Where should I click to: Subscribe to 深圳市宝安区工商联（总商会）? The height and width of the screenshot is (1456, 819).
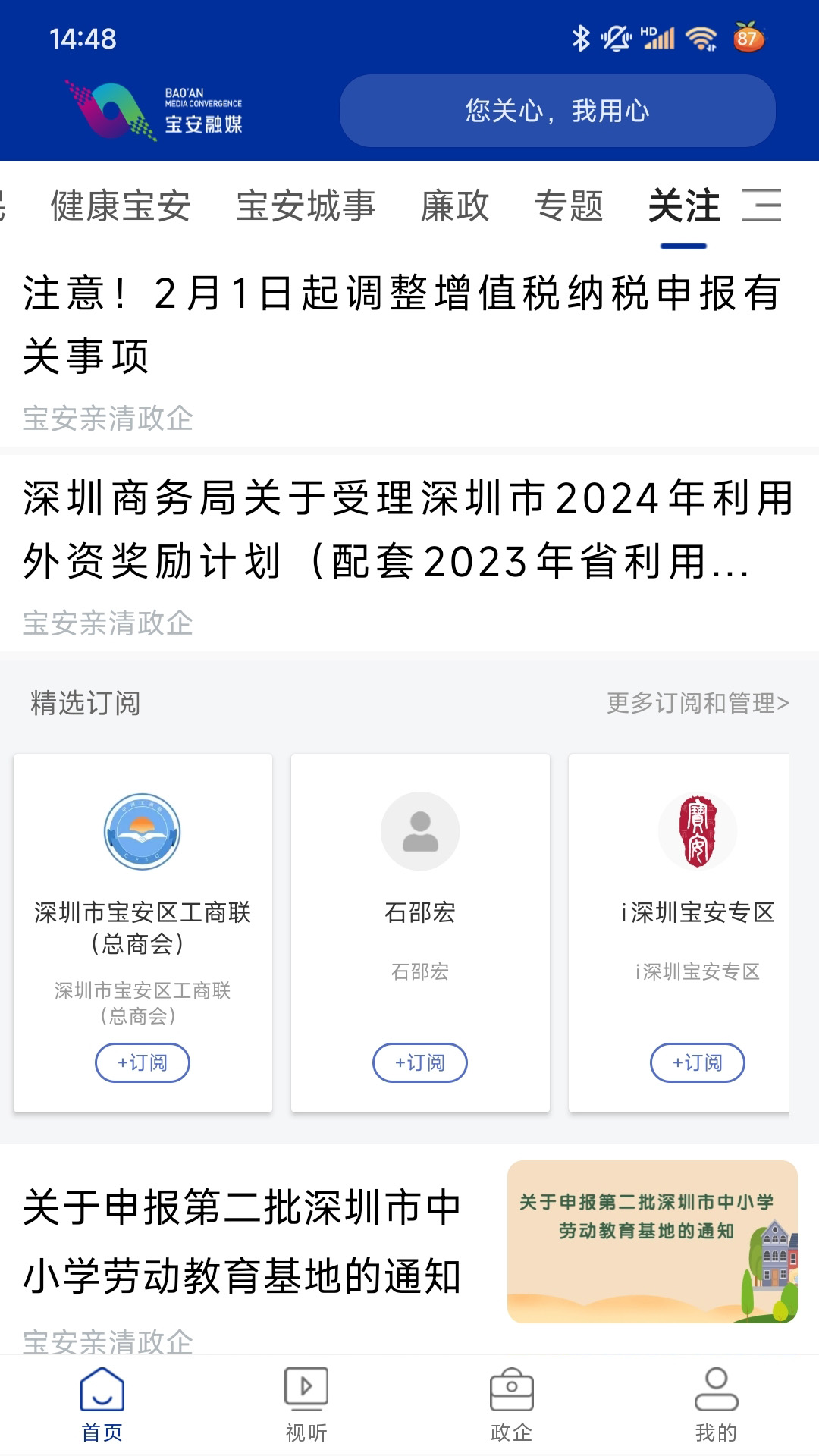(x=143, y=1063)
